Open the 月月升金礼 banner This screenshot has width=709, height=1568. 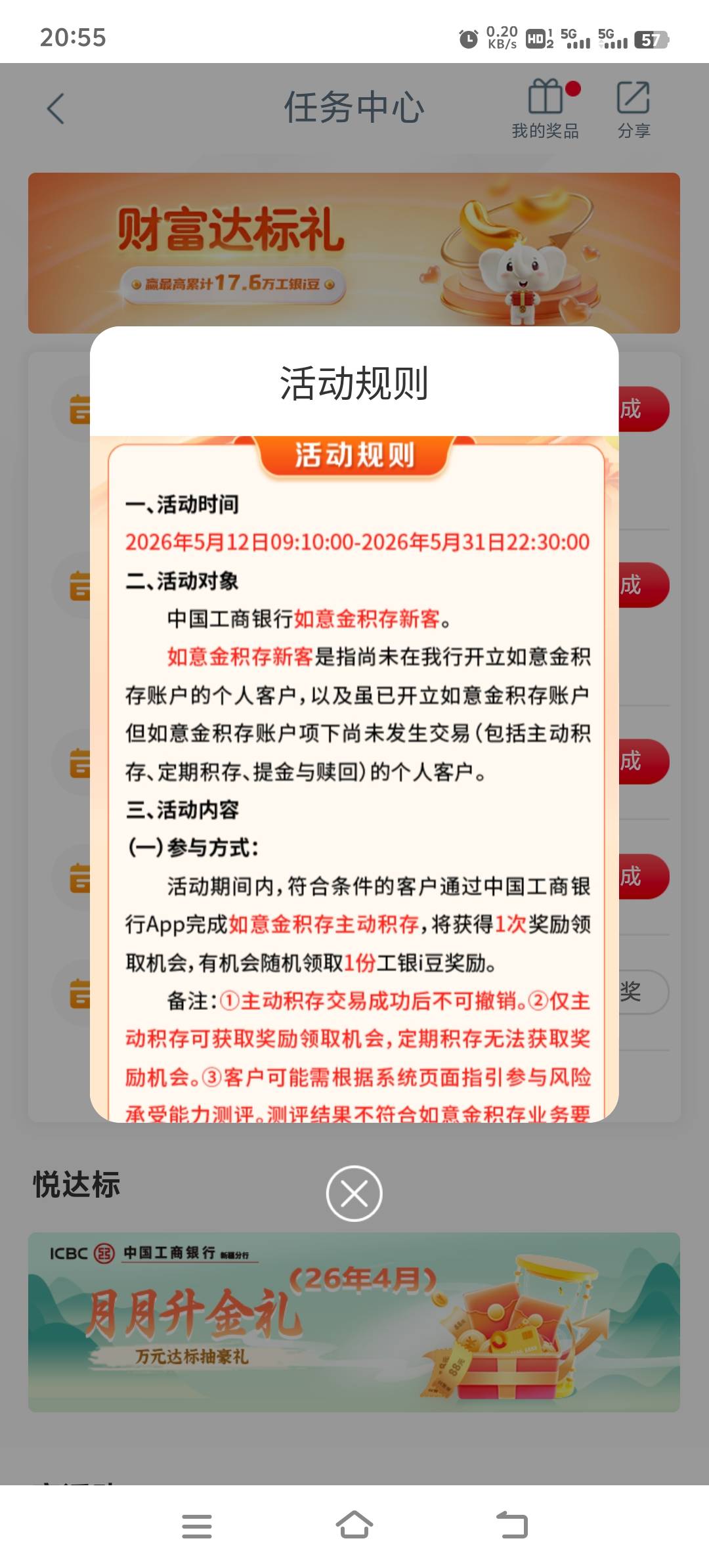pyautogui.click(x=354, y=1322)
